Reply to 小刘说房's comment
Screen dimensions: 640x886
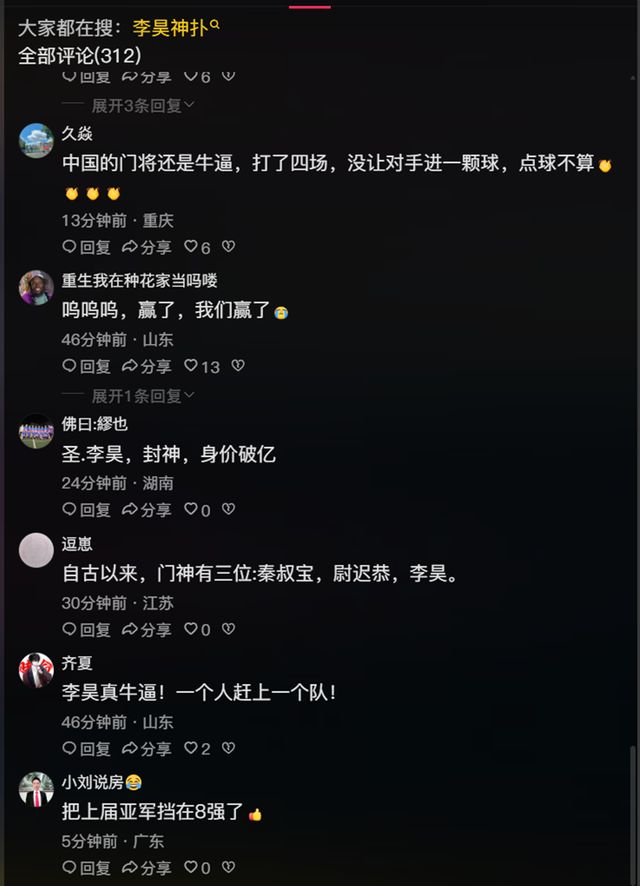click(86, 868)
